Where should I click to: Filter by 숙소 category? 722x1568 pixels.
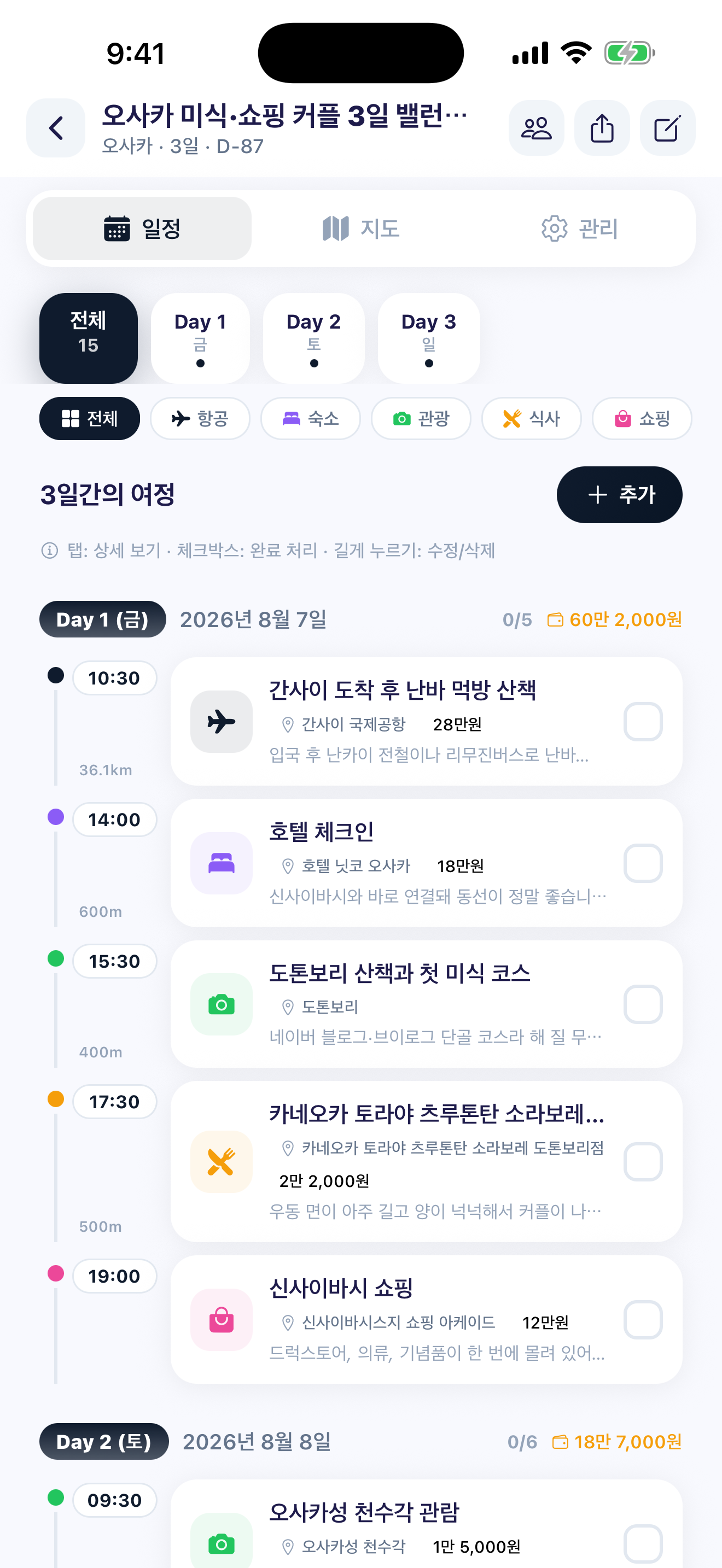311,419
